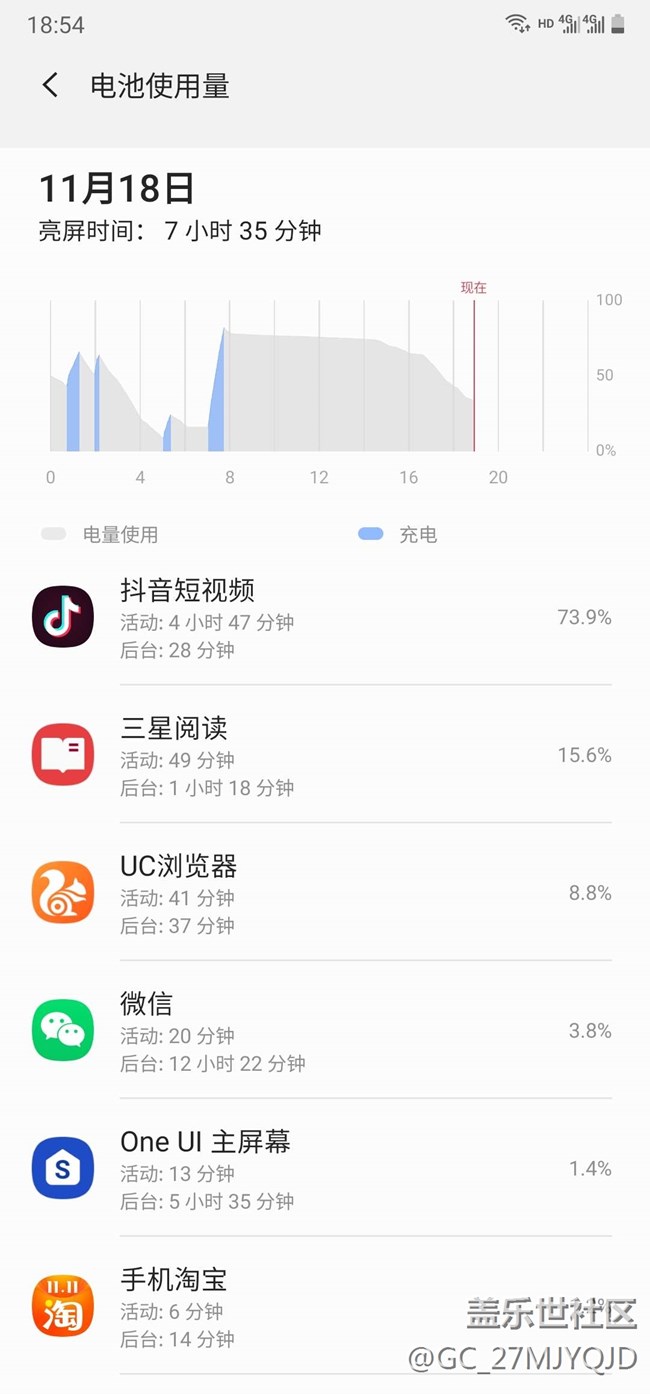
Task: Open 微信 battery usage details
Action: point(325,1032)
